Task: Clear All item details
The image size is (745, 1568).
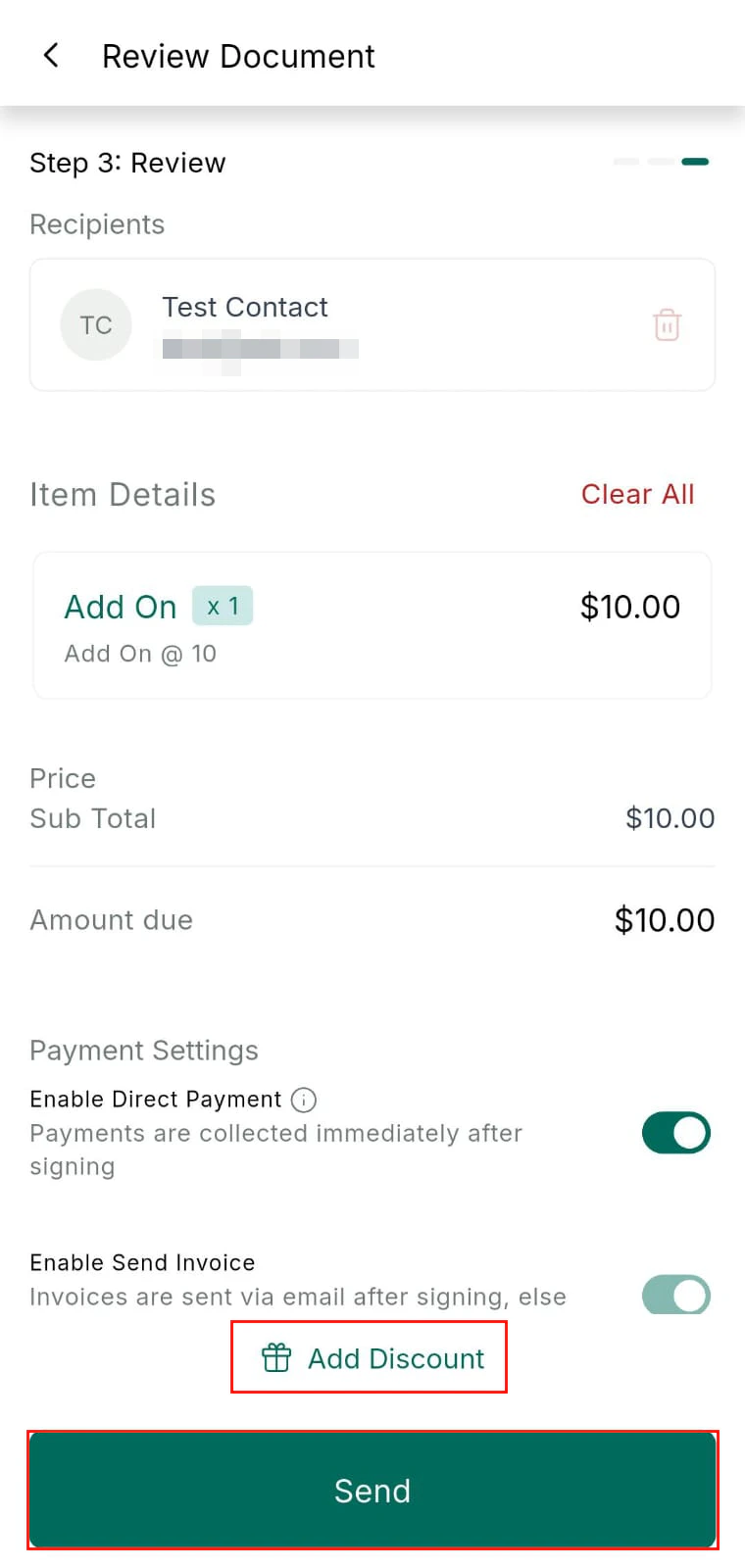Action: pyautogui.click(x=637, y=494)
